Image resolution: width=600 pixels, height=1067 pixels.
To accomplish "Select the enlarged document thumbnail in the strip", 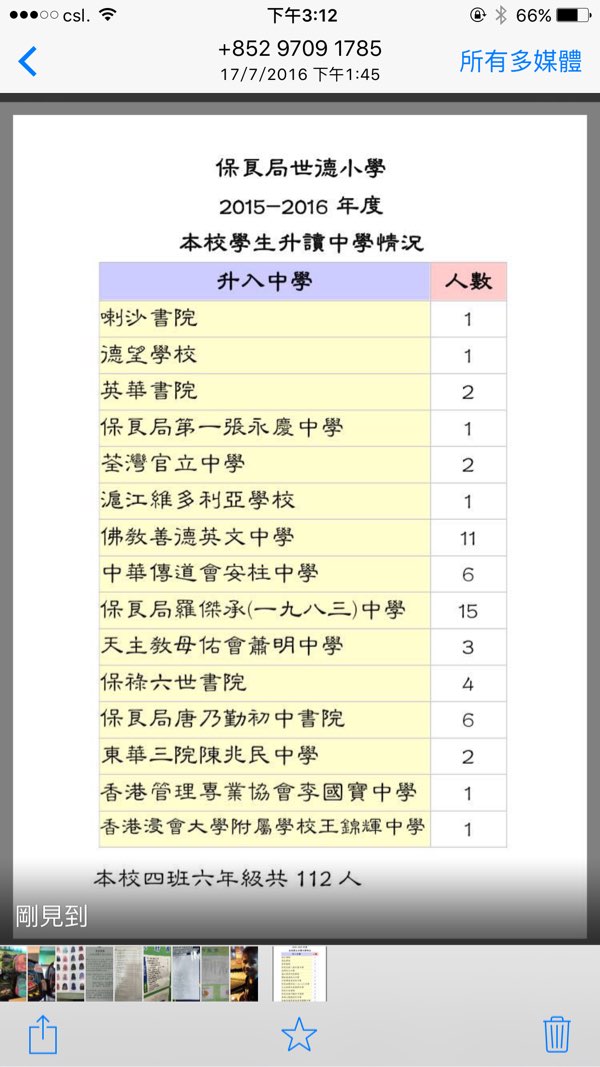I will click(299, 973).
